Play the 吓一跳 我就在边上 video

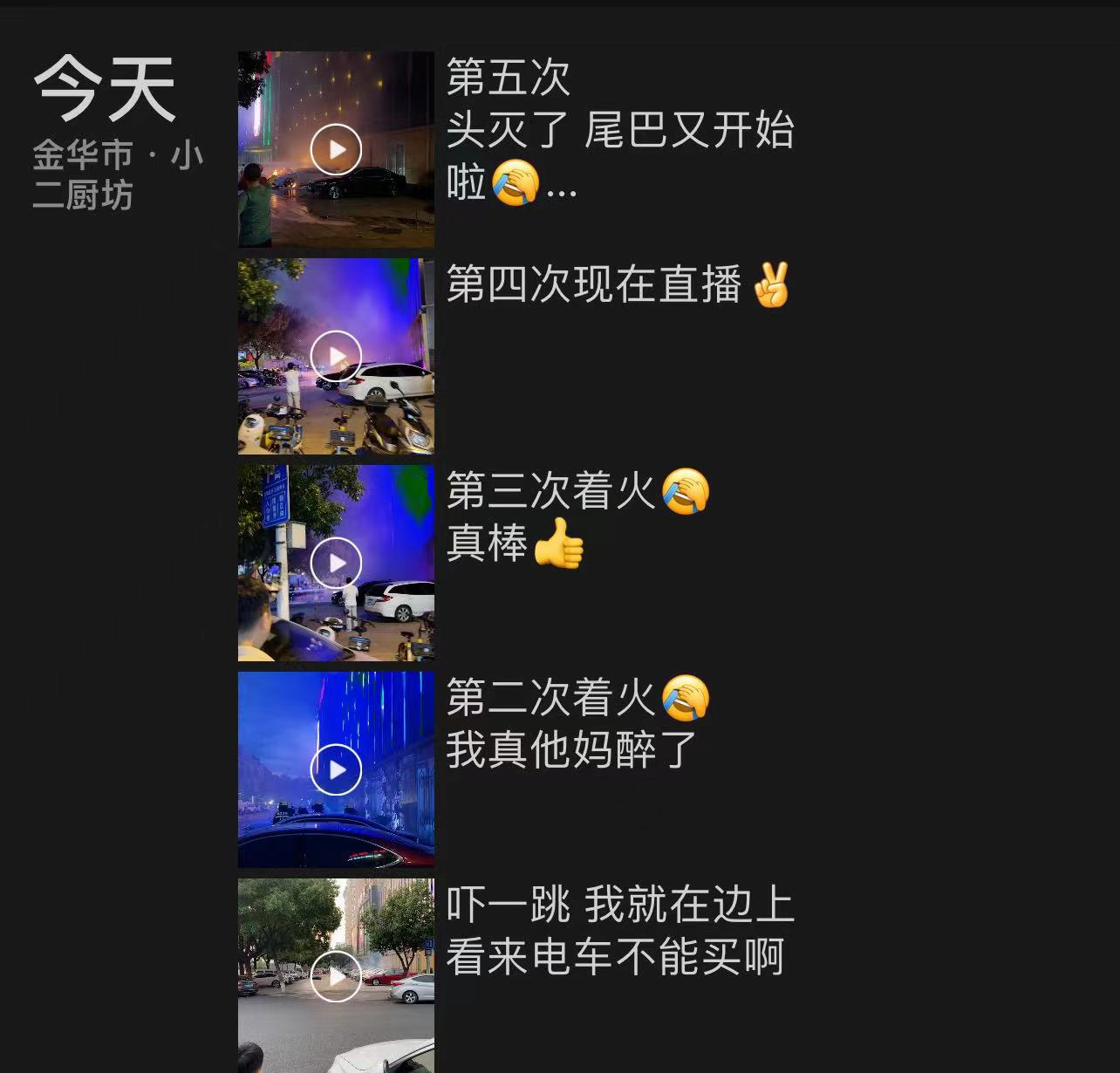pyautogui.click(x=336, y=976)
